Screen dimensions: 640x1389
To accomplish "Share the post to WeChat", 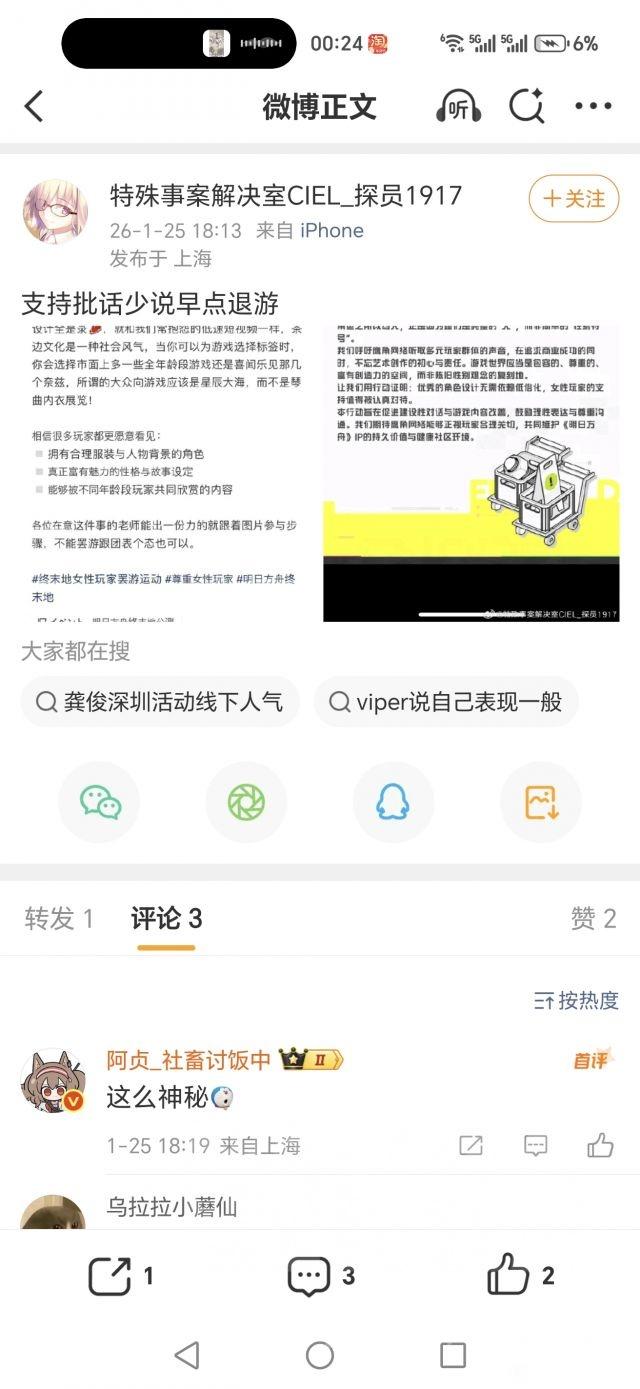I will click(x=100, y=802).
